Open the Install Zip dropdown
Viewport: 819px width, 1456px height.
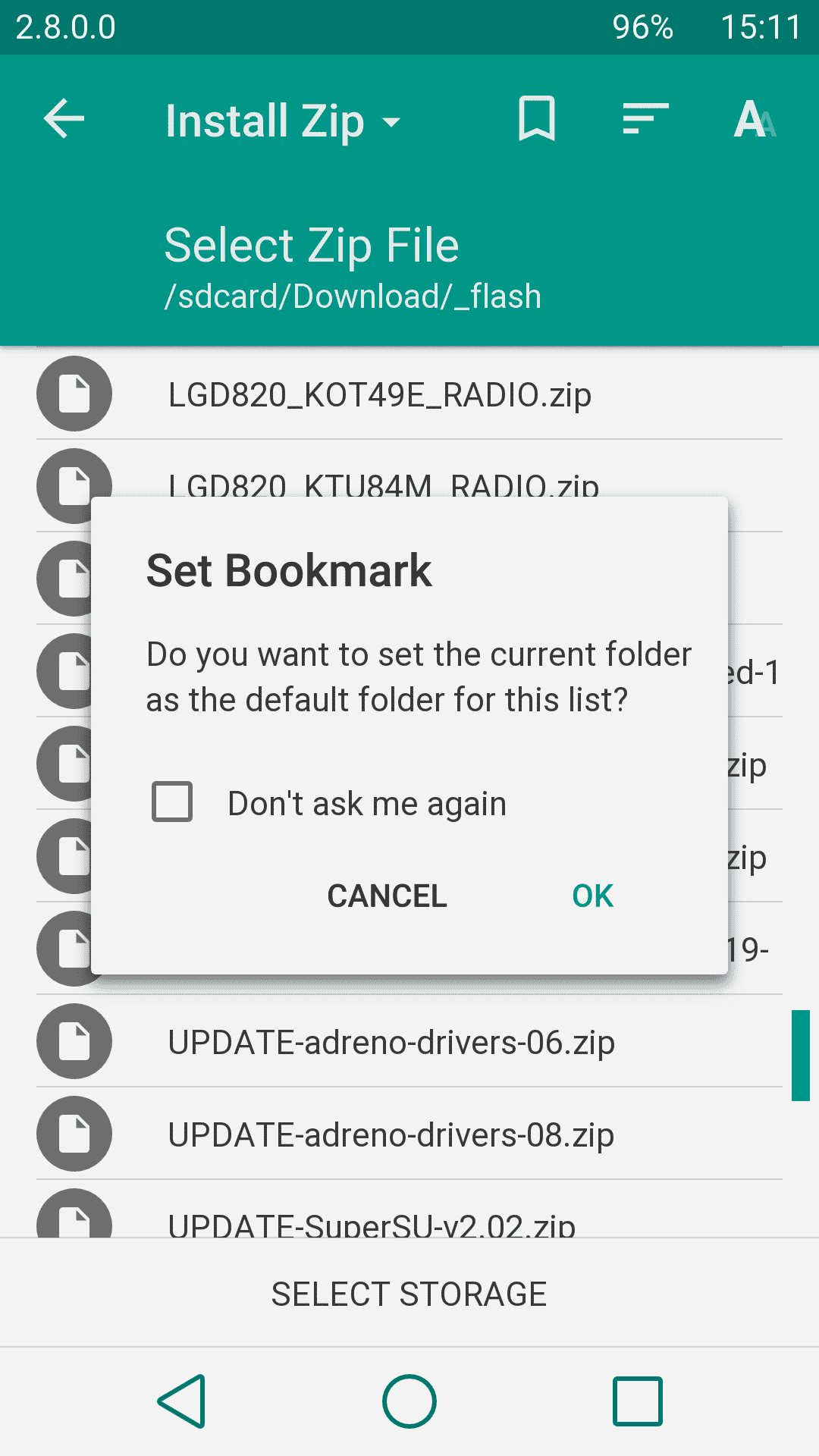[283, 121]
